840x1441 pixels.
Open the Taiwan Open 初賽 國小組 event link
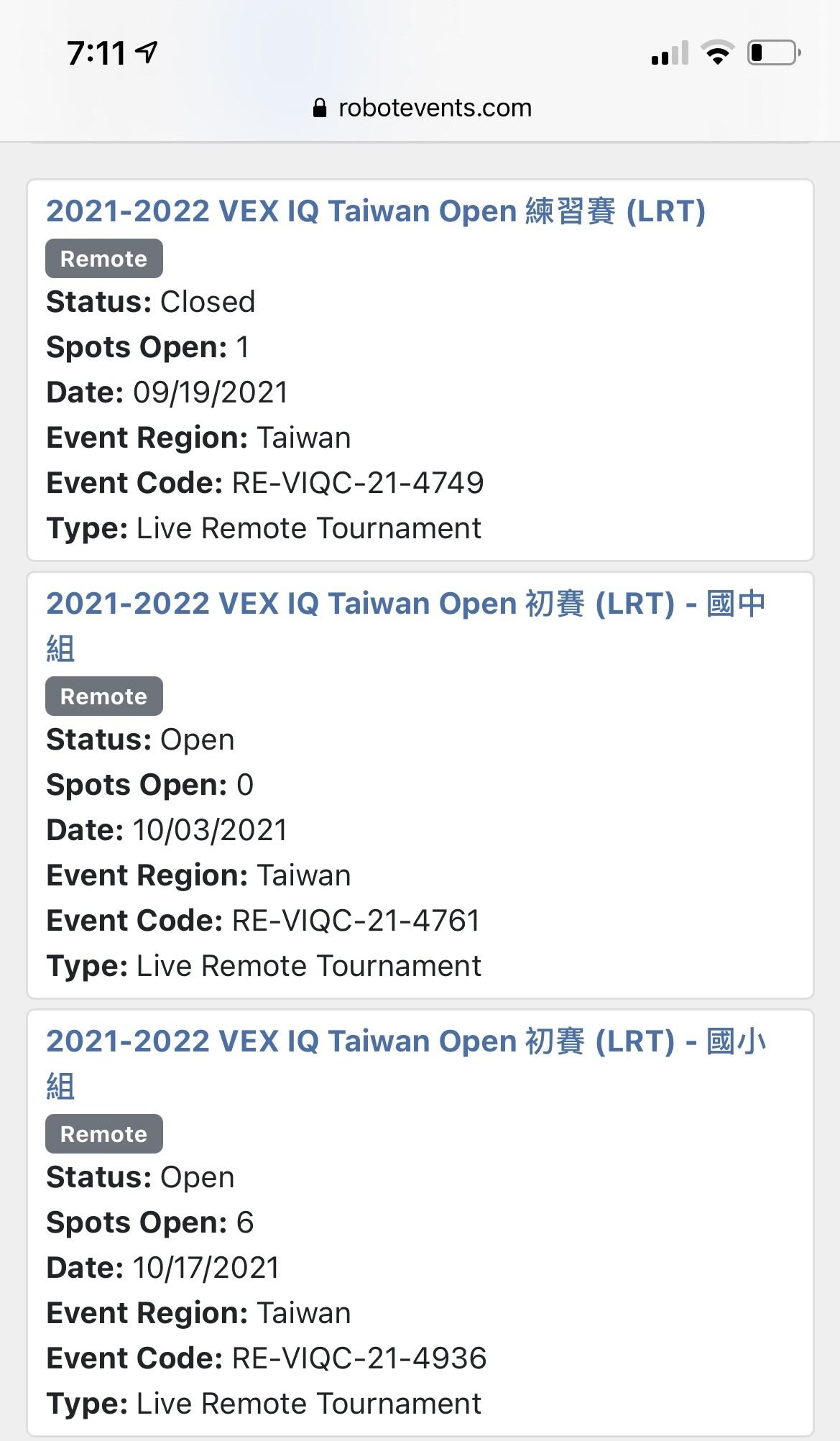tap(406, 1063)
